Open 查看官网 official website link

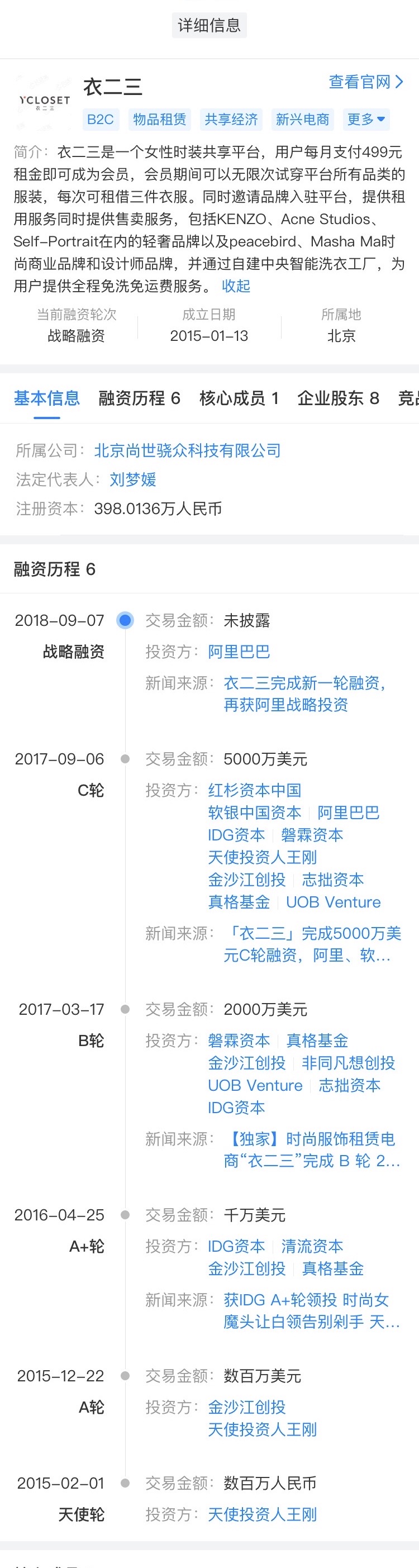[365, 82]
